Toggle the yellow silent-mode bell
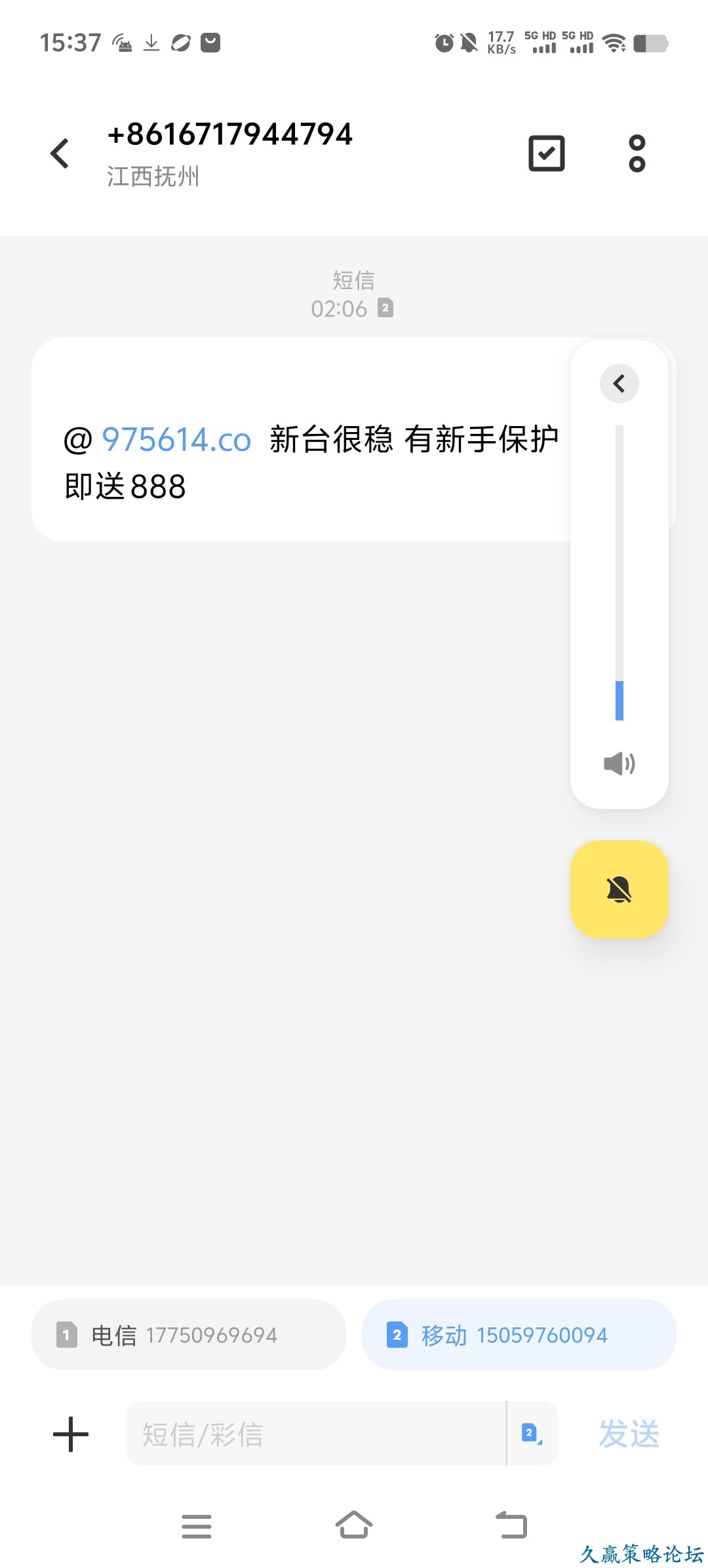 click(619, 890)
